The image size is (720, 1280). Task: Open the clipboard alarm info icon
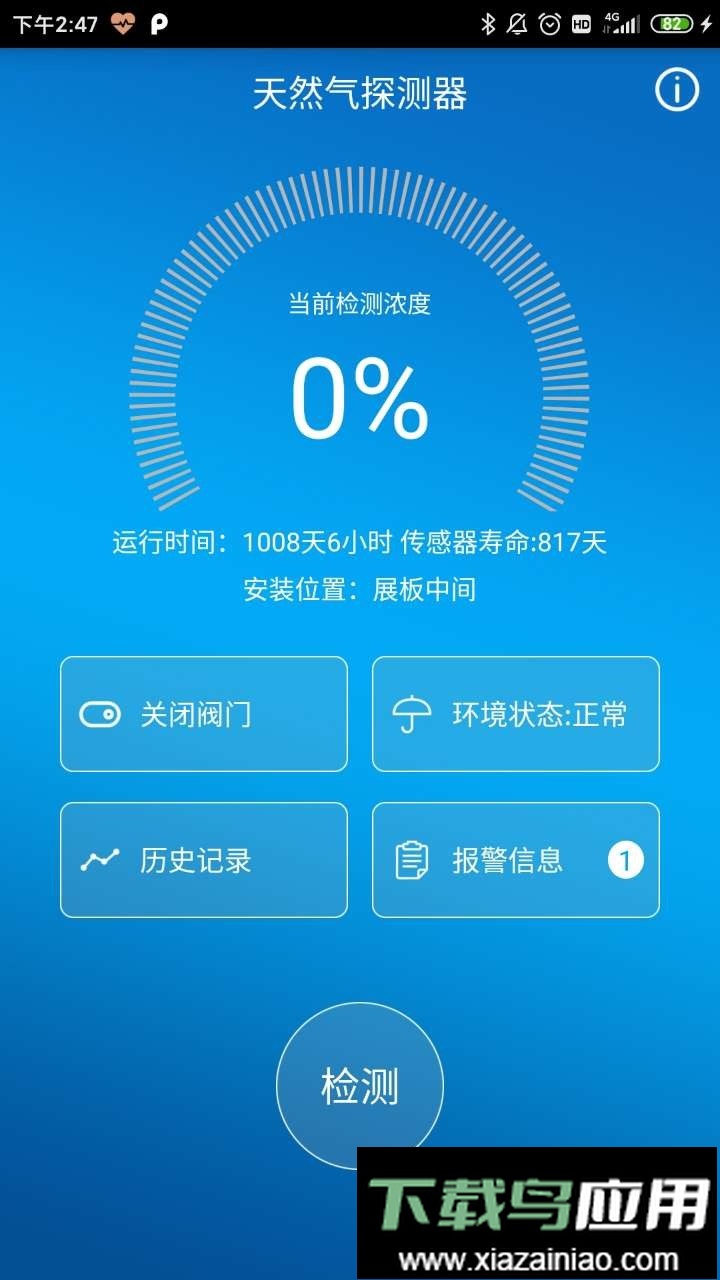(x=413, y=859)
